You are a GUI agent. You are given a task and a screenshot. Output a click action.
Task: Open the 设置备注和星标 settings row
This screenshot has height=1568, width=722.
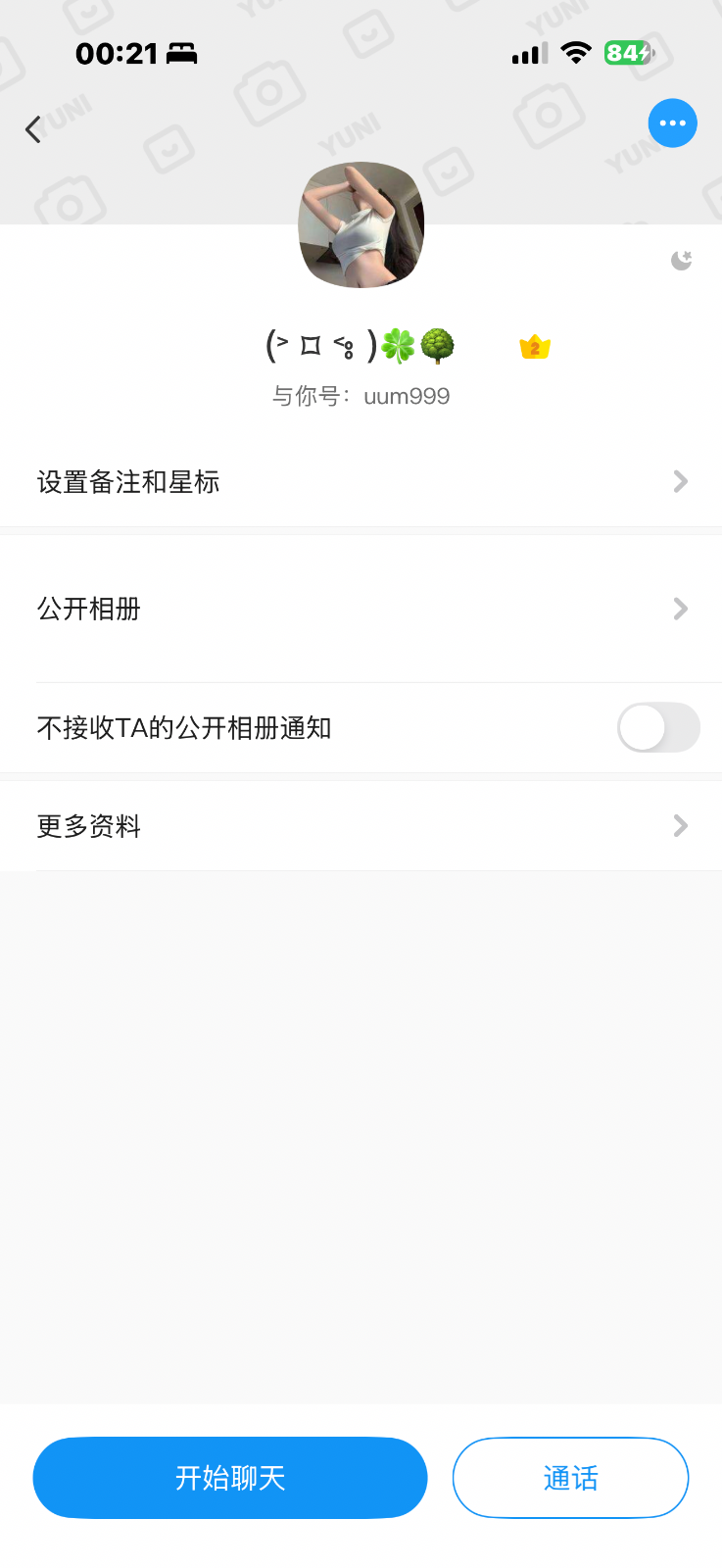pyautogui.click(x=128, y=481)
